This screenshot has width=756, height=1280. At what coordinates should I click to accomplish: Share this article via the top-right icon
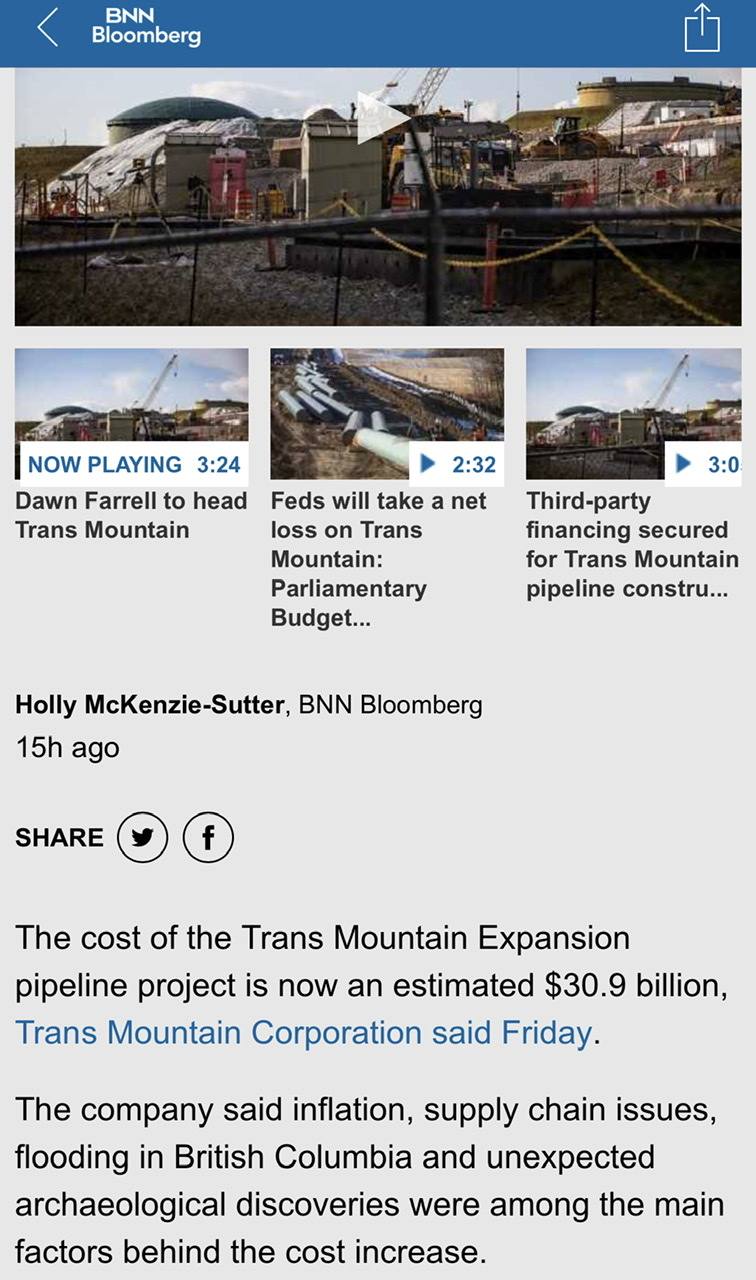[702, 28]
